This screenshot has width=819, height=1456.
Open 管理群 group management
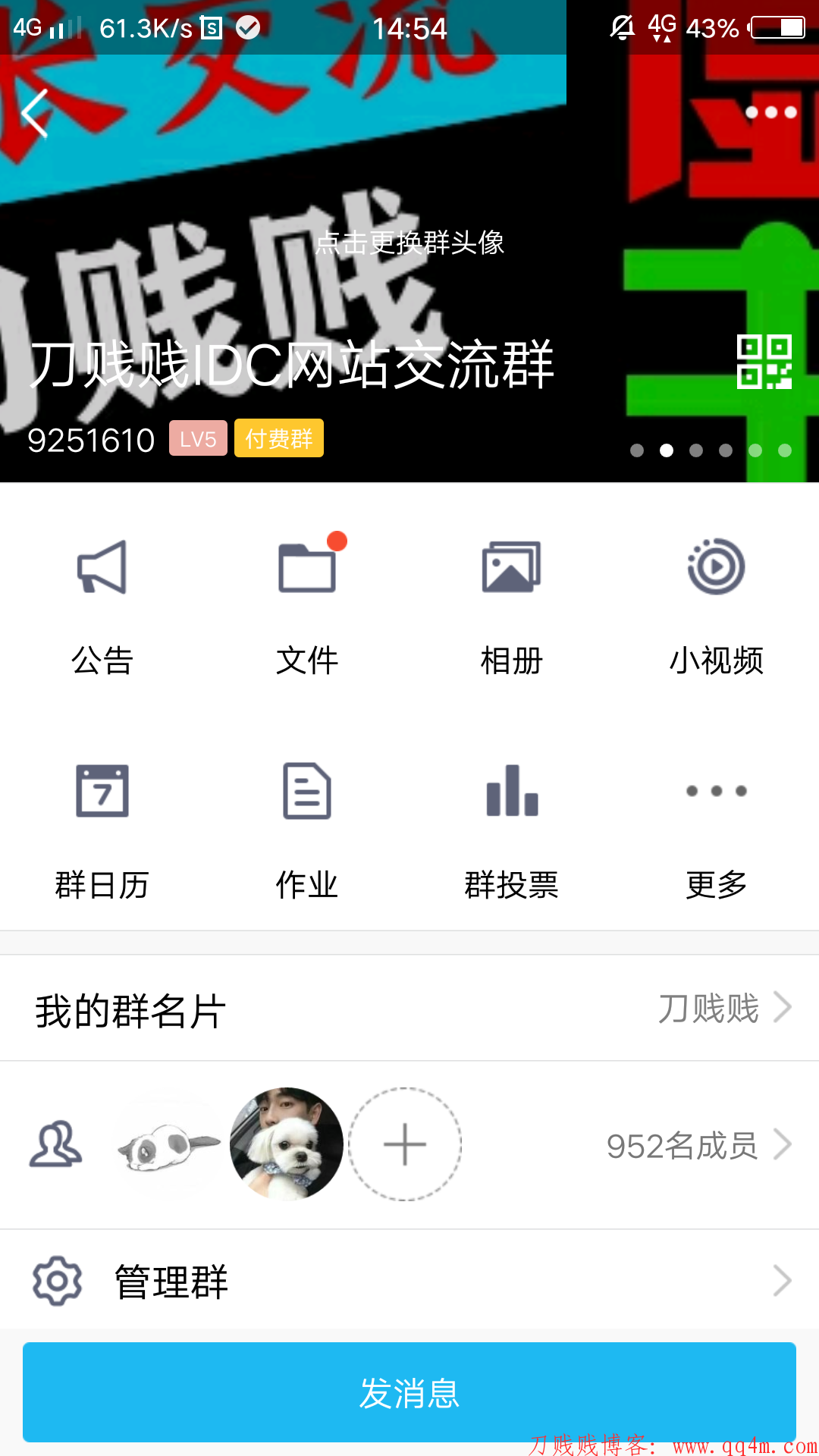pyautogui.click(x=409, y=1280)
